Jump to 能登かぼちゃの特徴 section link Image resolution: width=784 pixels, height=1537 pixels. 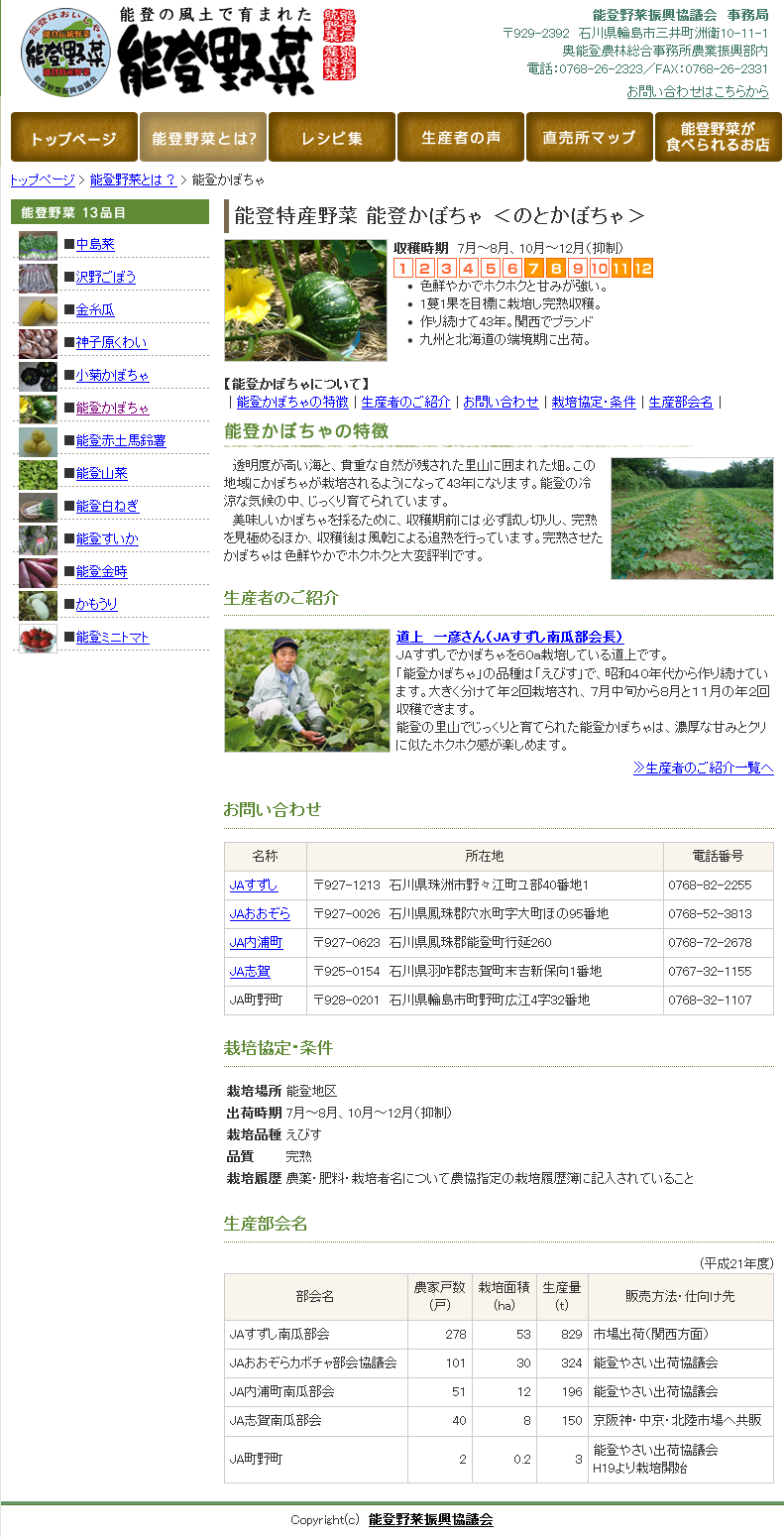[292, 402]
